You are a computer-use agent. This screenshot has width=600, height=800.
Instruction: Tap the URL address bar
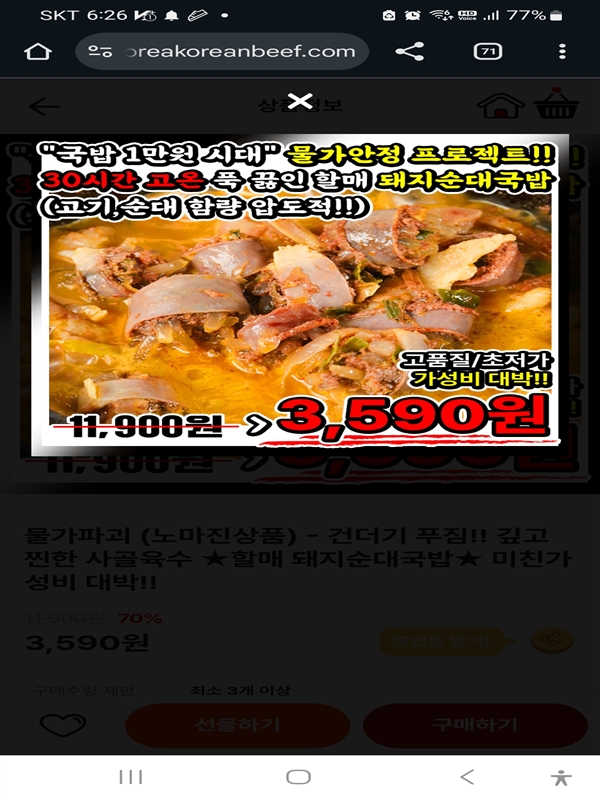[x=220, y=52]
